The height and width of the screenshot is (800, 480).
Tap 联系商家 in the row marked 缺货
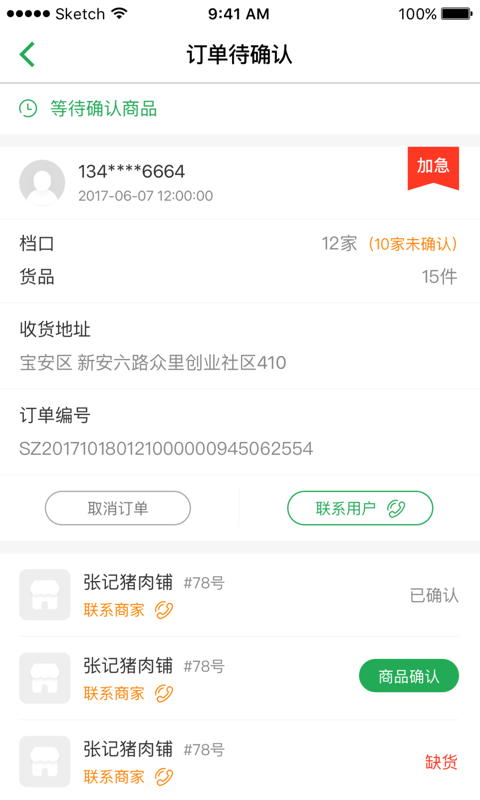[128, 777]
